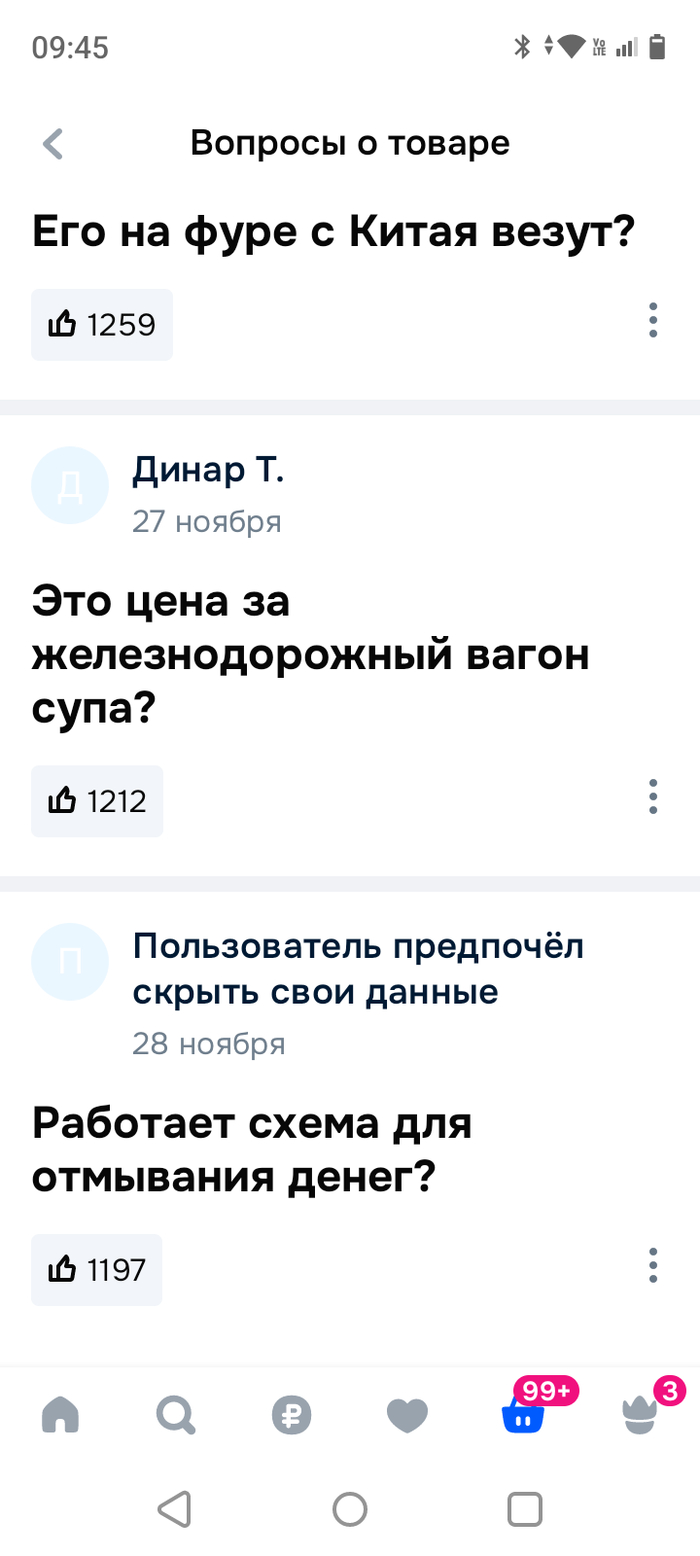Screen dimensions: 700x1556
Task: Open the ruble wallet tab
Action: (292, 1415)
